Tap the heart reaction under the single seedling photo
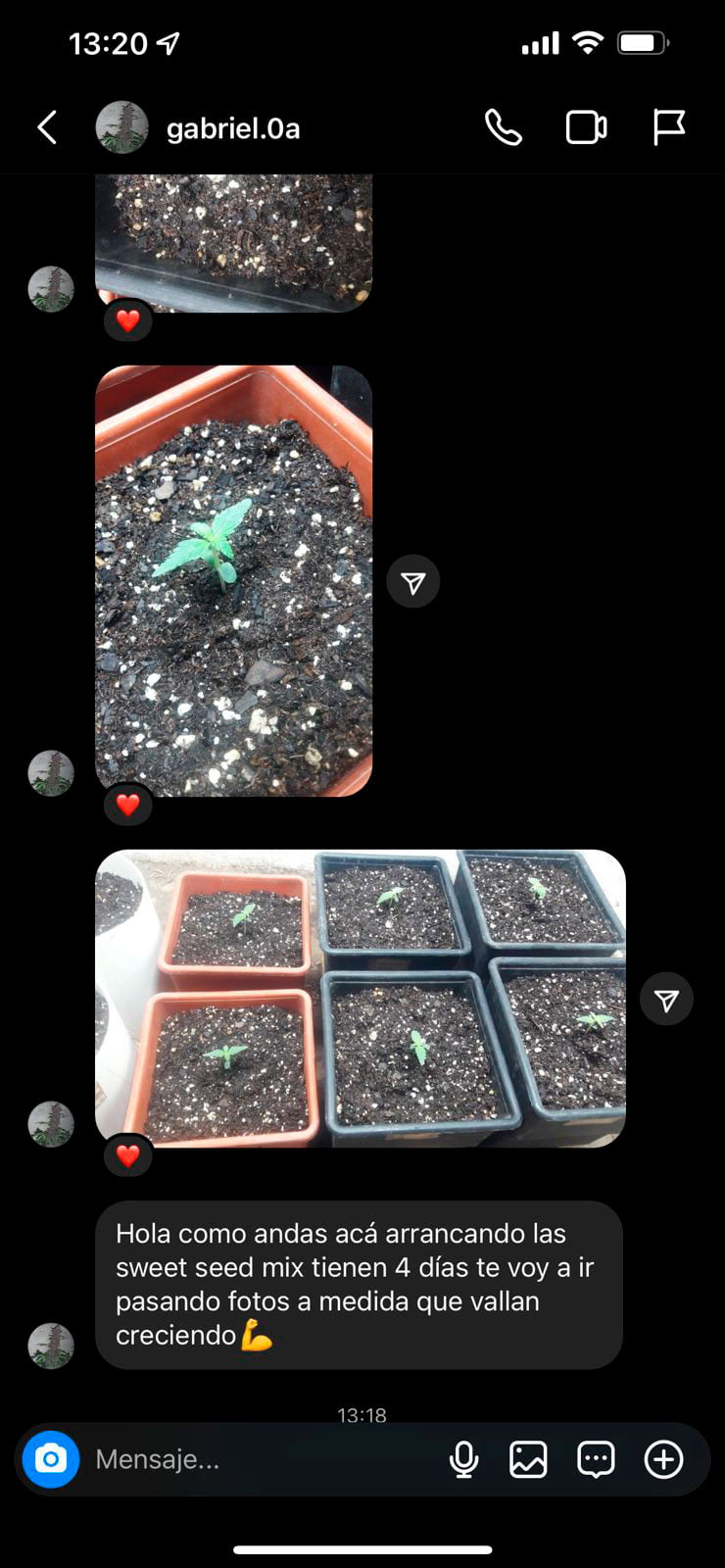 128,805
